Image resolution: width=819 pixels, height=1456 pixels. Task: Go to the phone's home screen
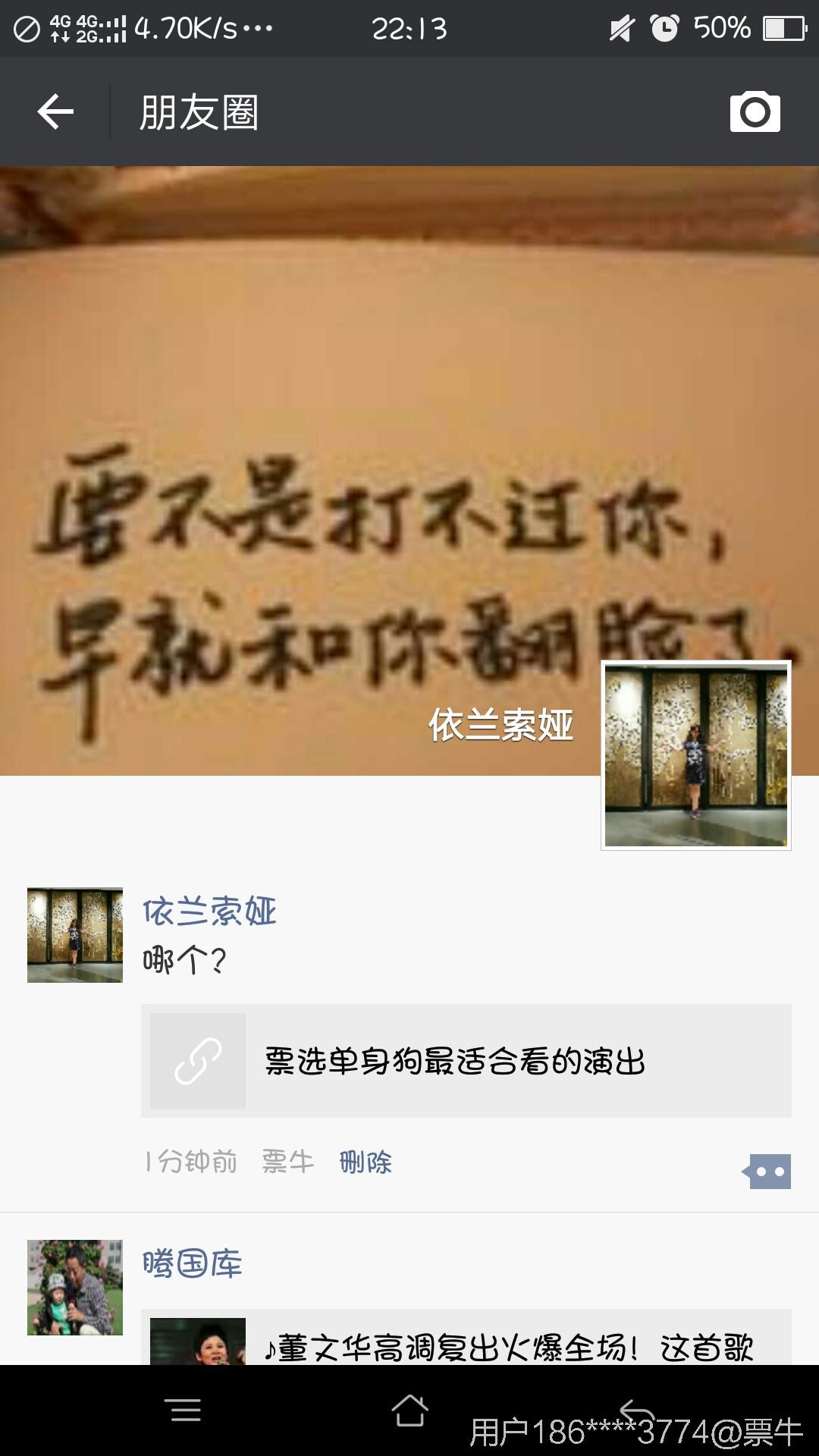point(409,1410)
